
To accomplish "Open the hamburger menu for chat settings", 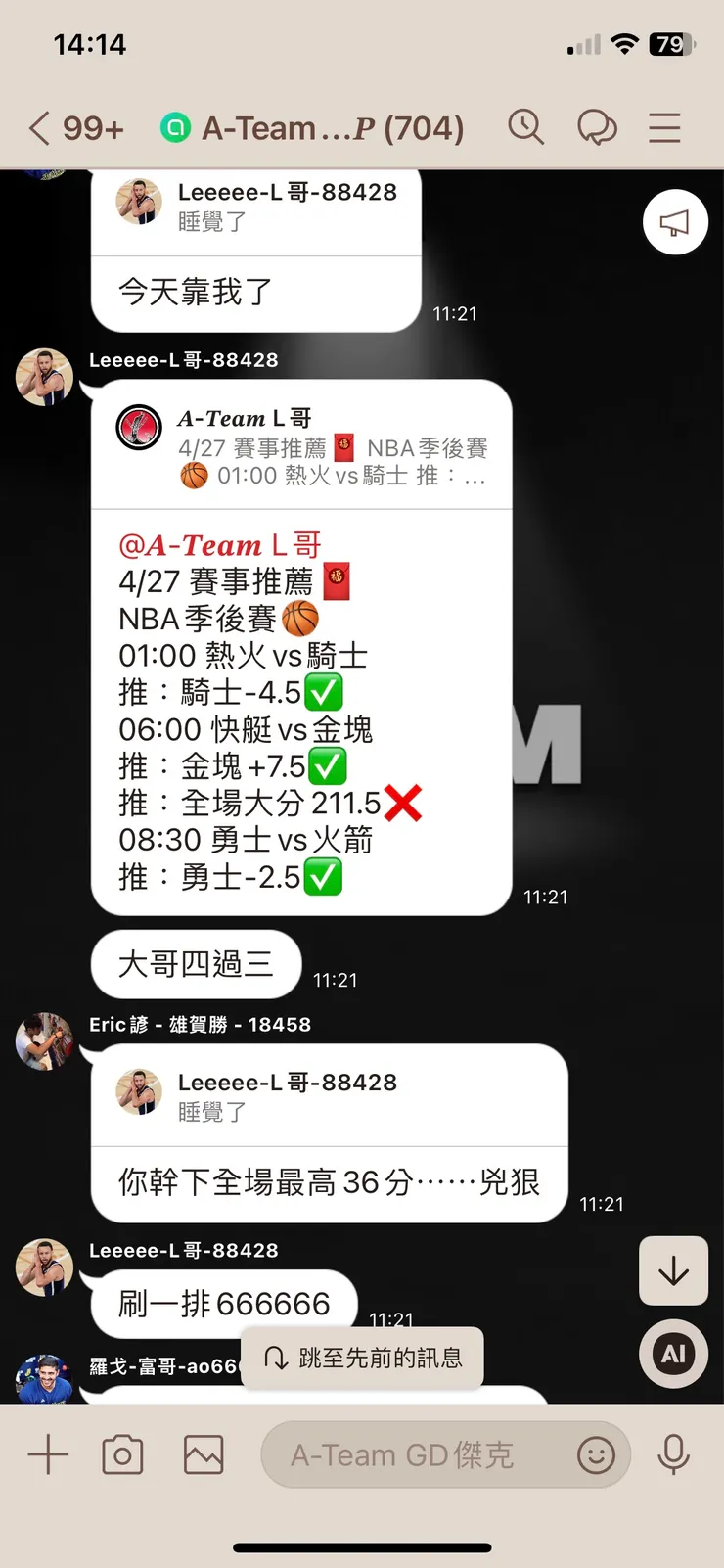I will pos(664,127).
